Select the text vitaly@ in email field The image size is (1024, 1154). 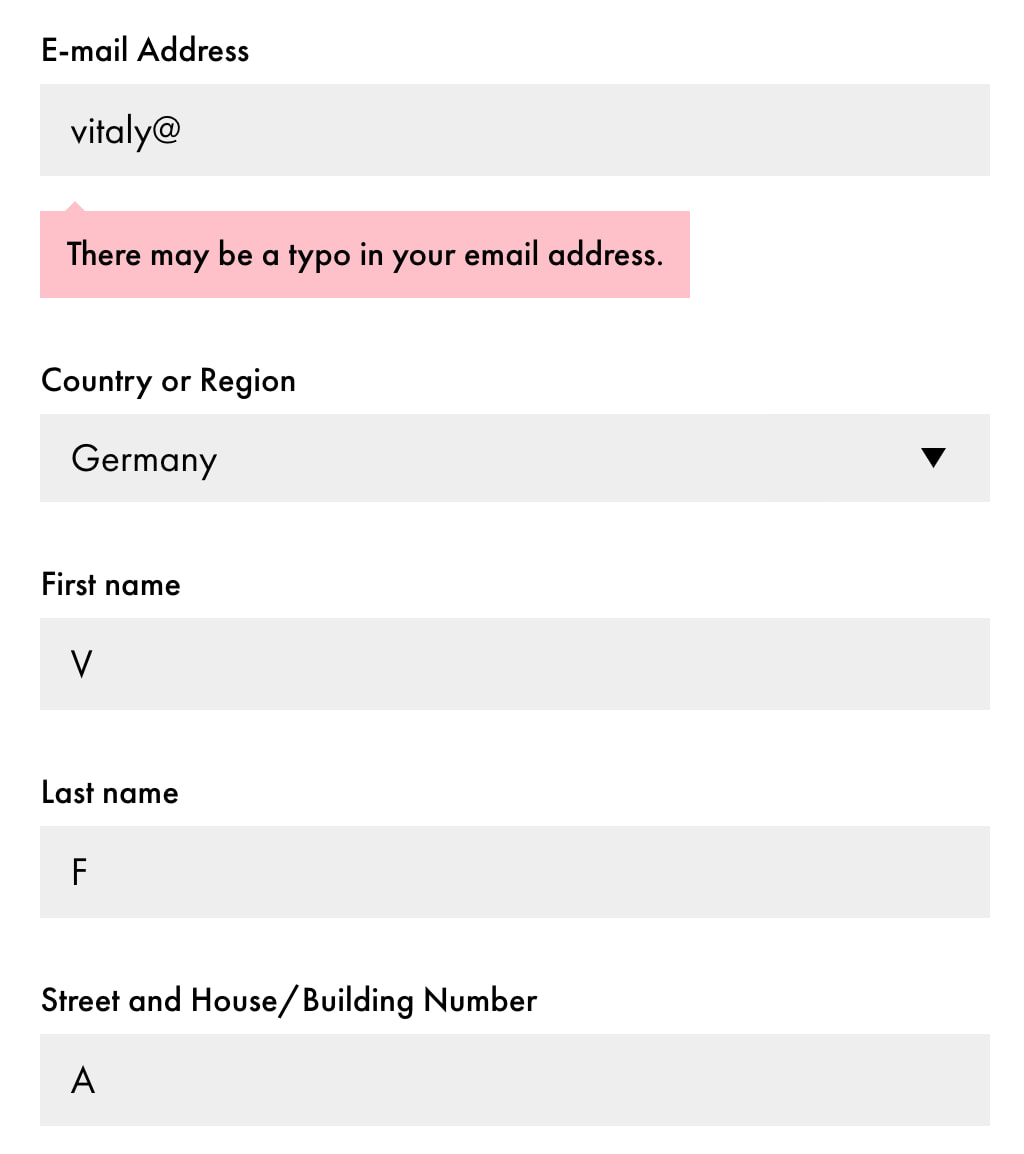click(124, 130)
